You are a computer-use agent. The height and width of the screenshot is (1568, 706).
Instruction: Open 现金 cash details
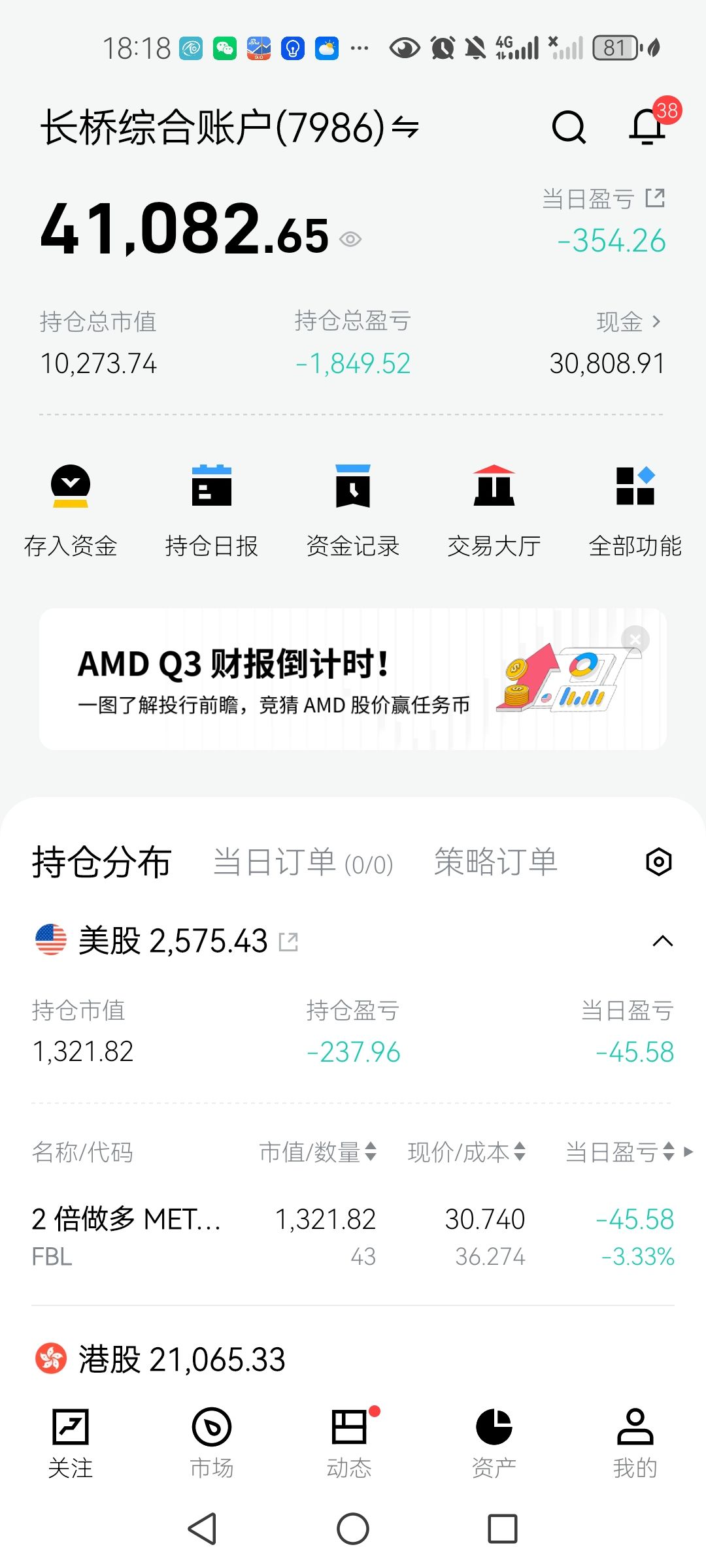click(x=628, y=321)
